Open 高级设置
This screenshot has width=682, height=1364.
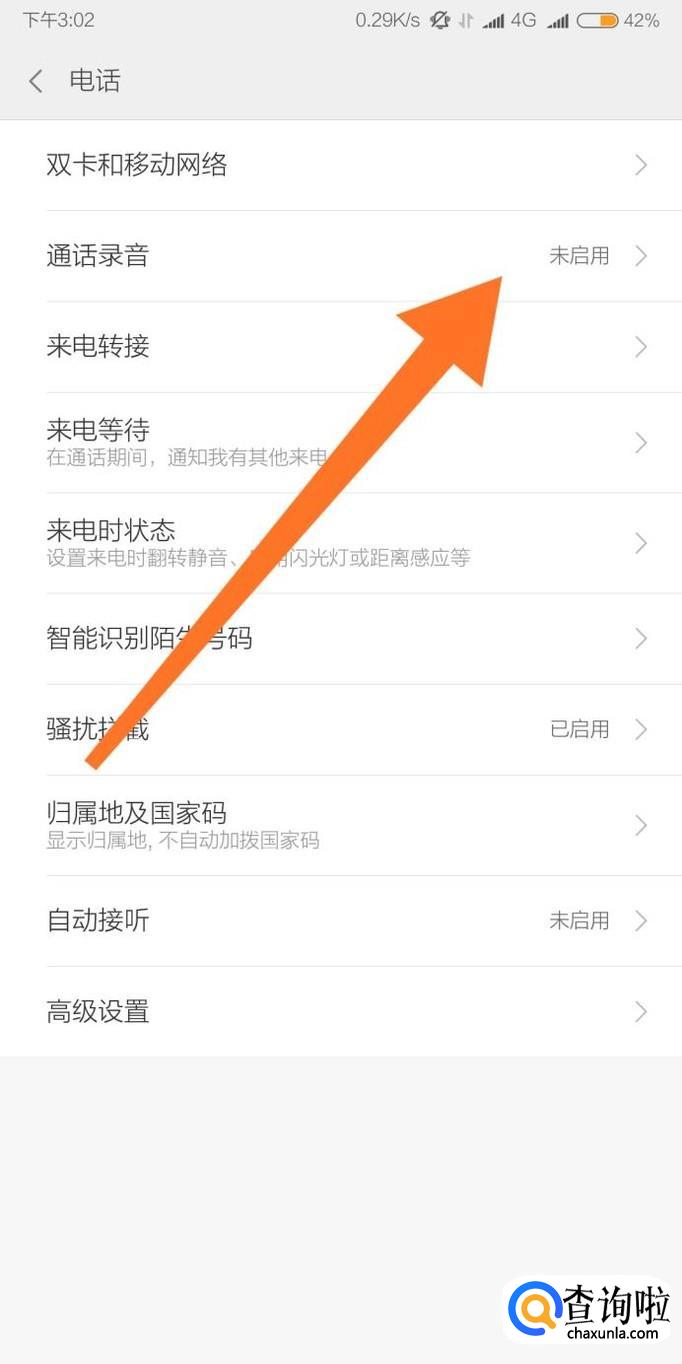[x=340, y=1012]
